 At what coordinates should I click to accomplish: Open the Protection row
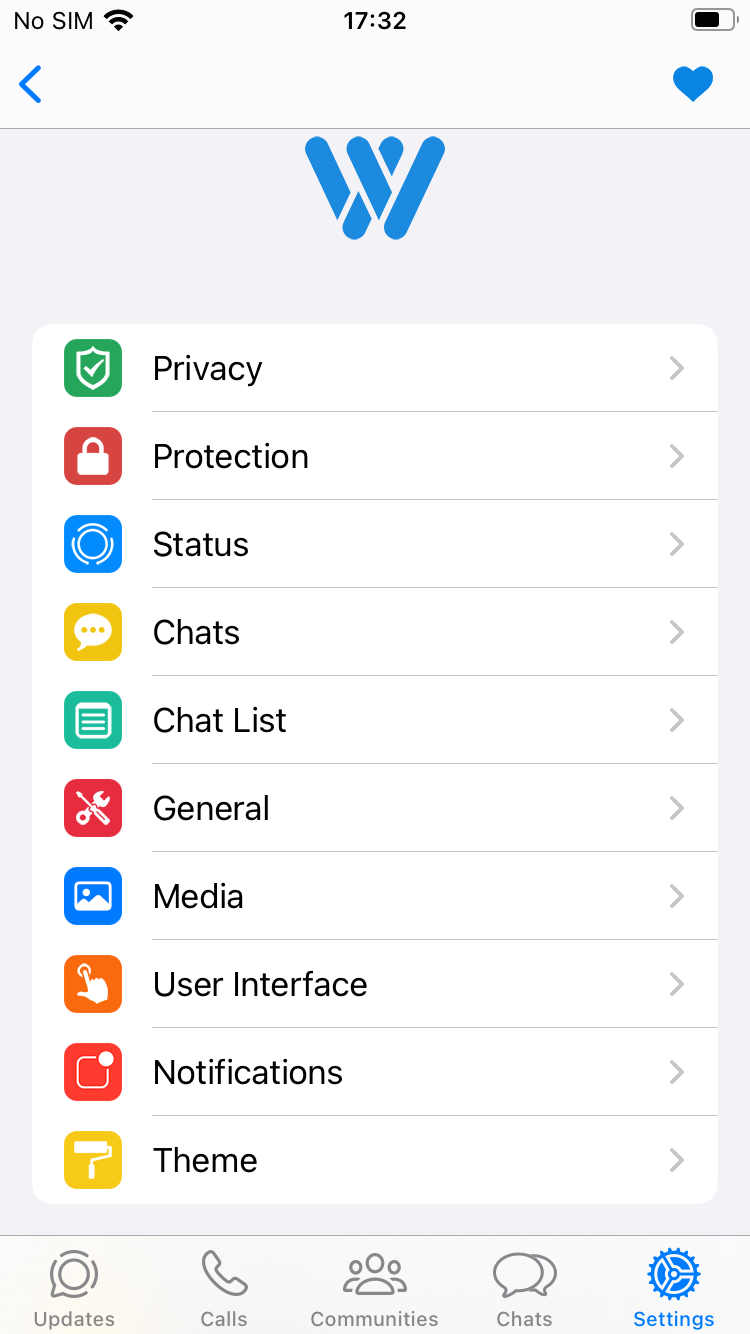click(x=375, y=456)
